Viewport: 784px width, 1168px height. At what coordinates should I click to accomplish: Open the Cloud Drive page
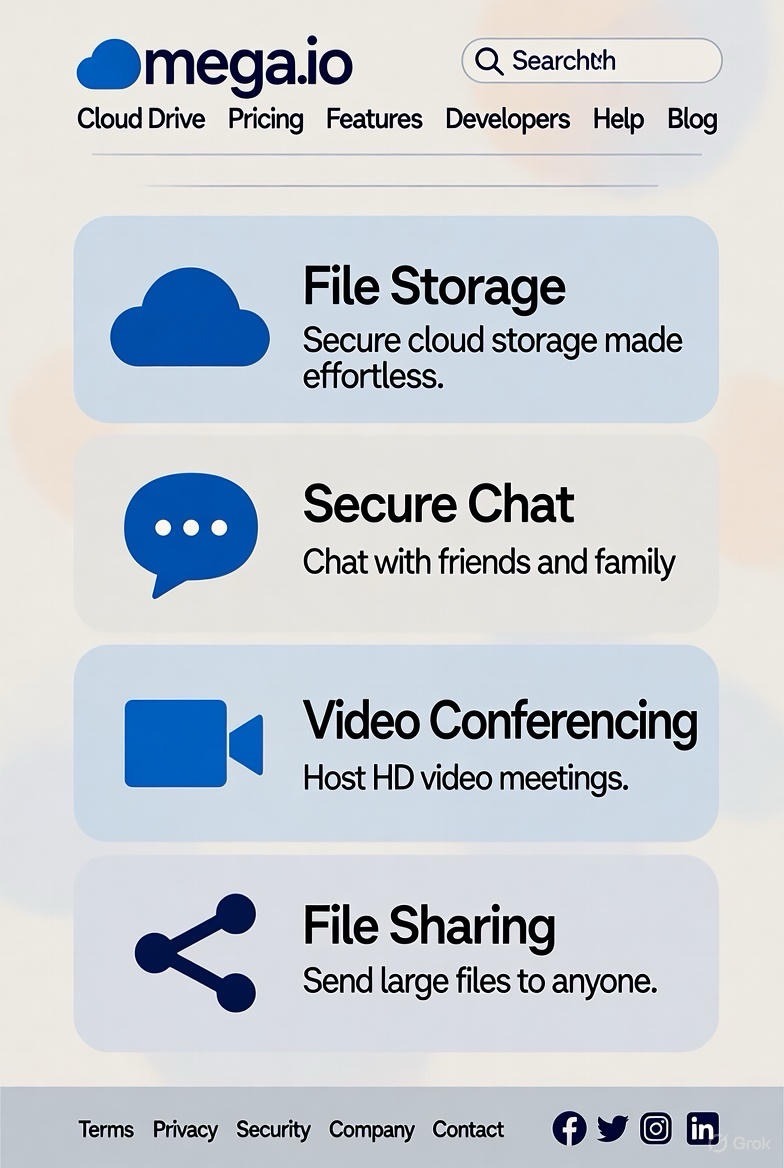pyautogui.click(x=141, y=119)
